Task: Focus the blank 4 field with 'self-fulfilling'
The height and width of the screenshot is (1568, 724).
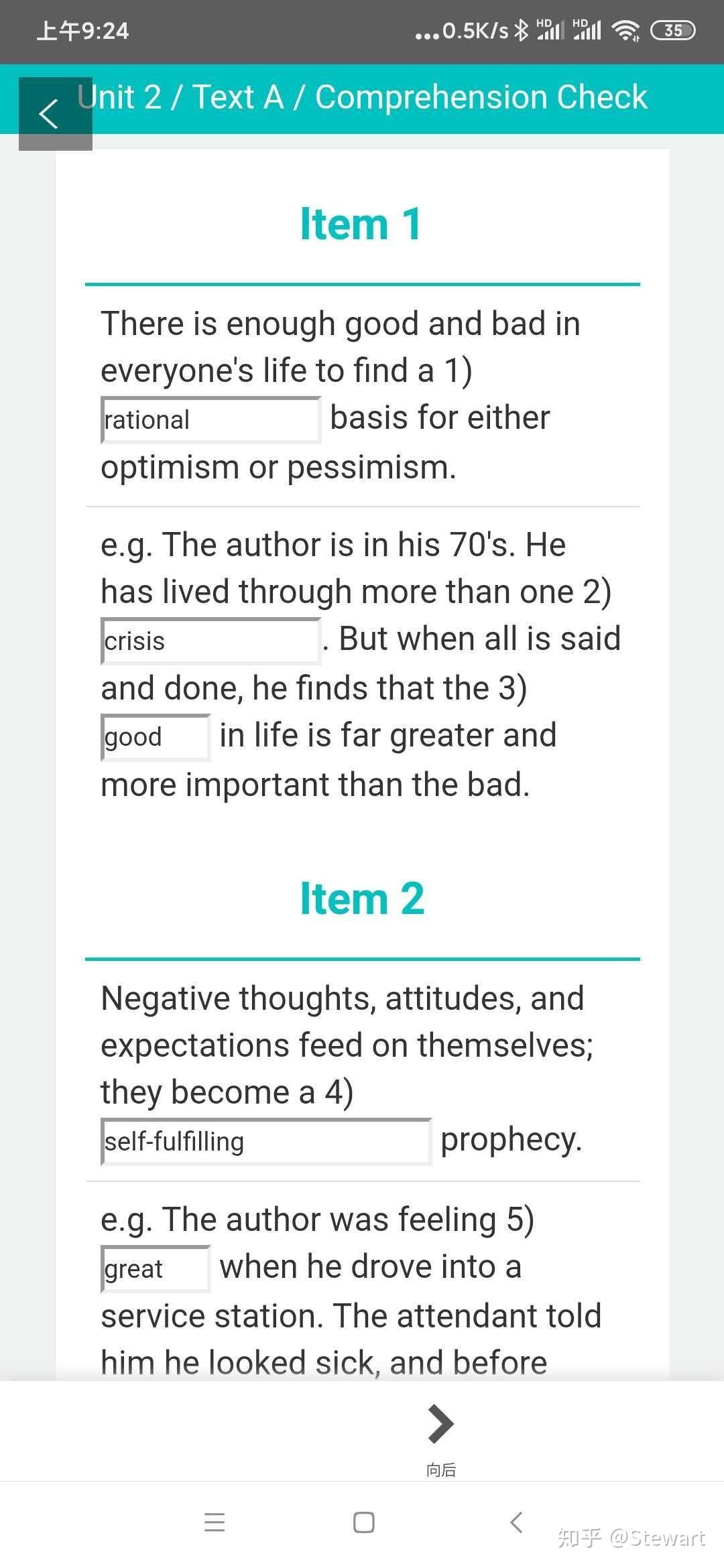Action: (x=265, y=1141)
